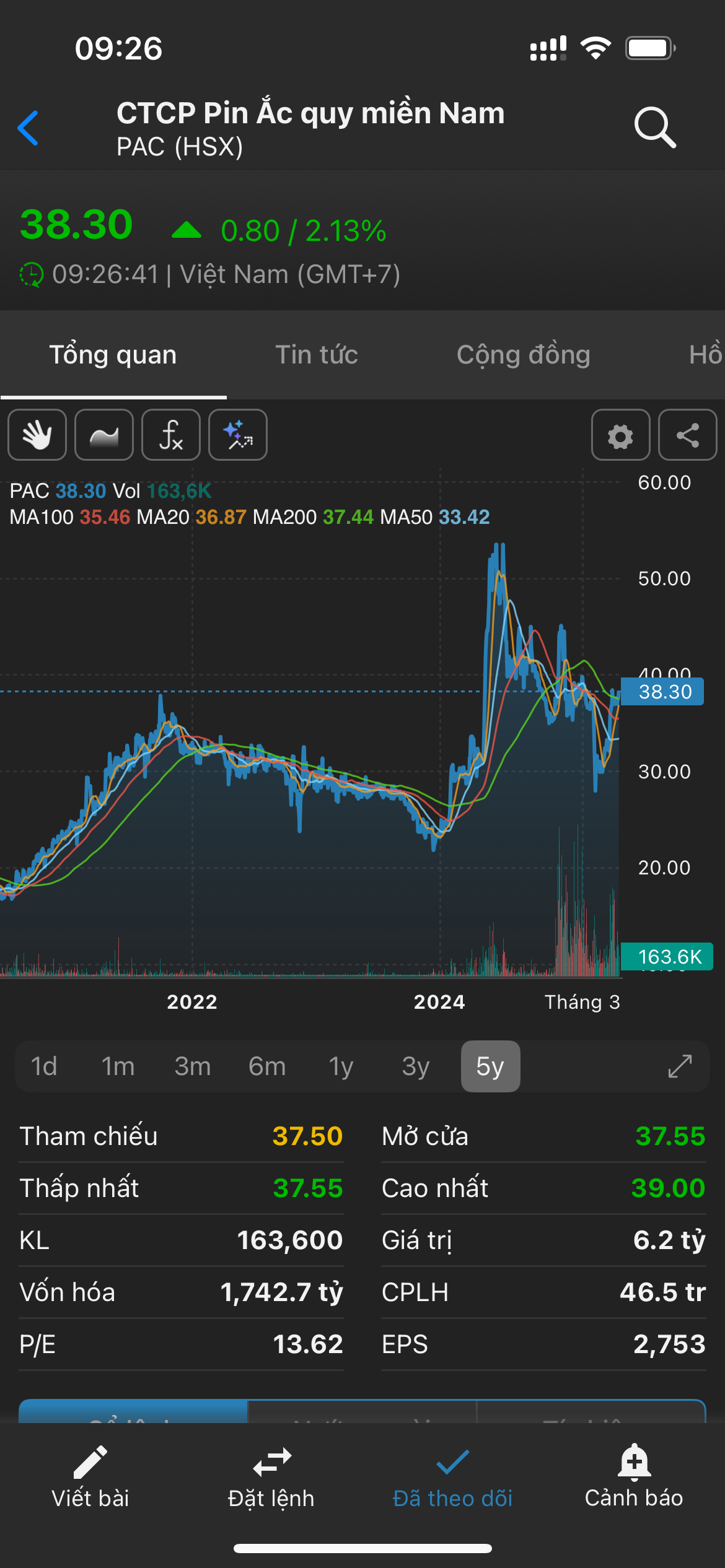Select the 1d time range
The height and width of the screenshot is (1568, 725).
[44, 1066]
